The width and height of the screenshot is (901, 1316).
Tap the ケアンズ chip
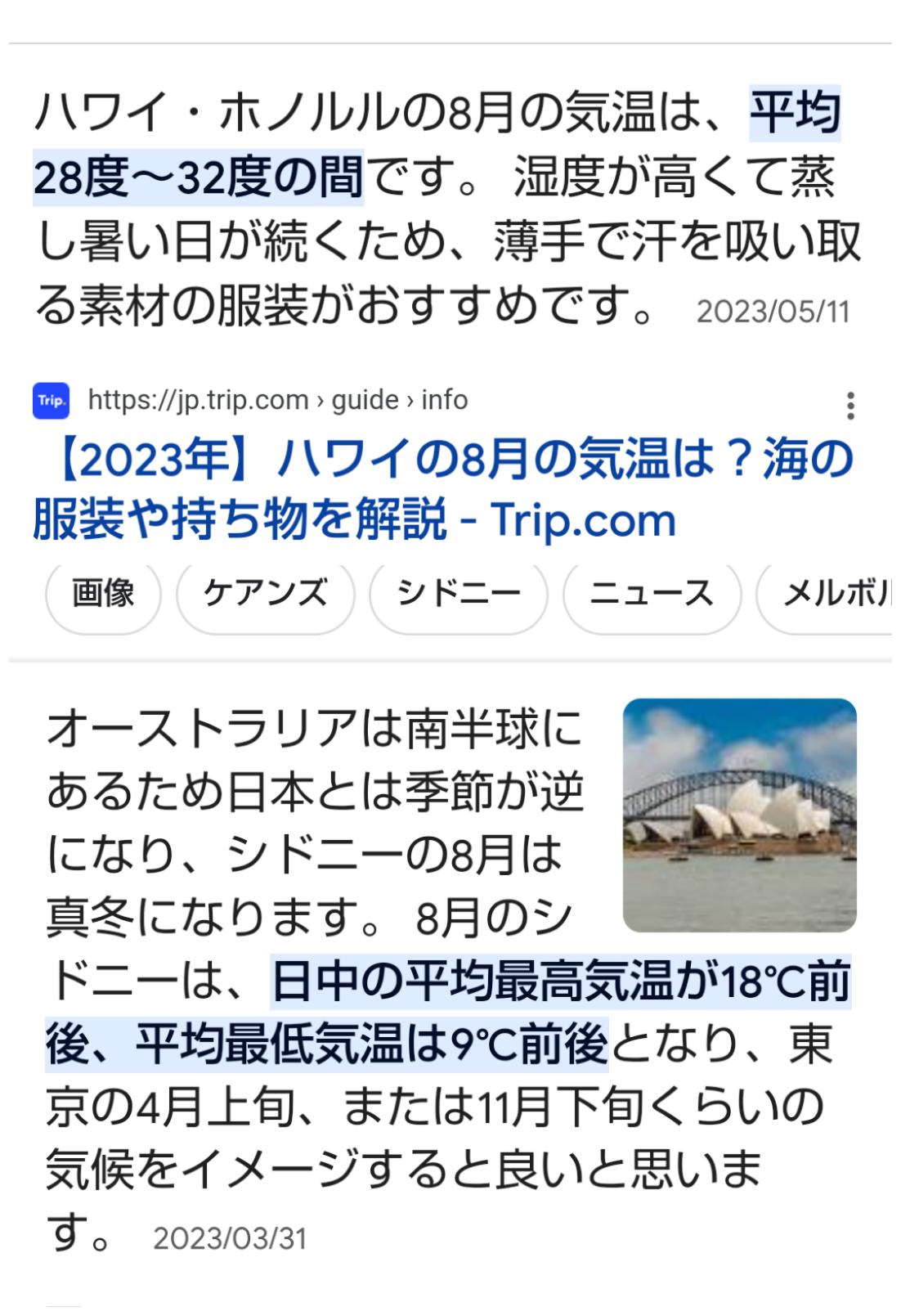266,593
